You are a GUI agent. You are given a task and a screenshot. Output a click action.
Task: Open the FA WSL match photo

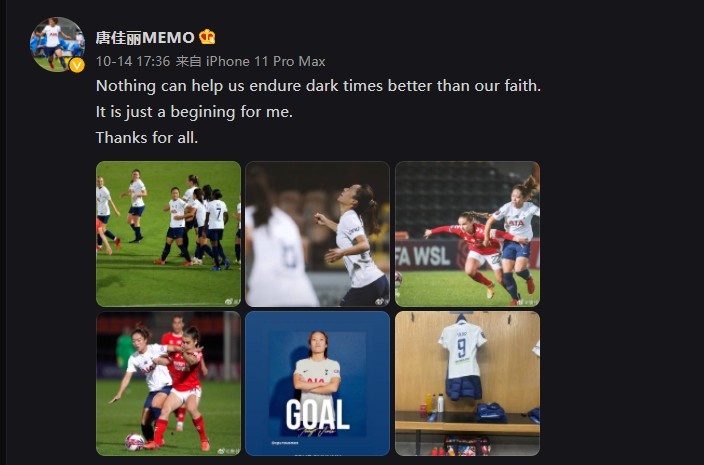tap(467, 233)
